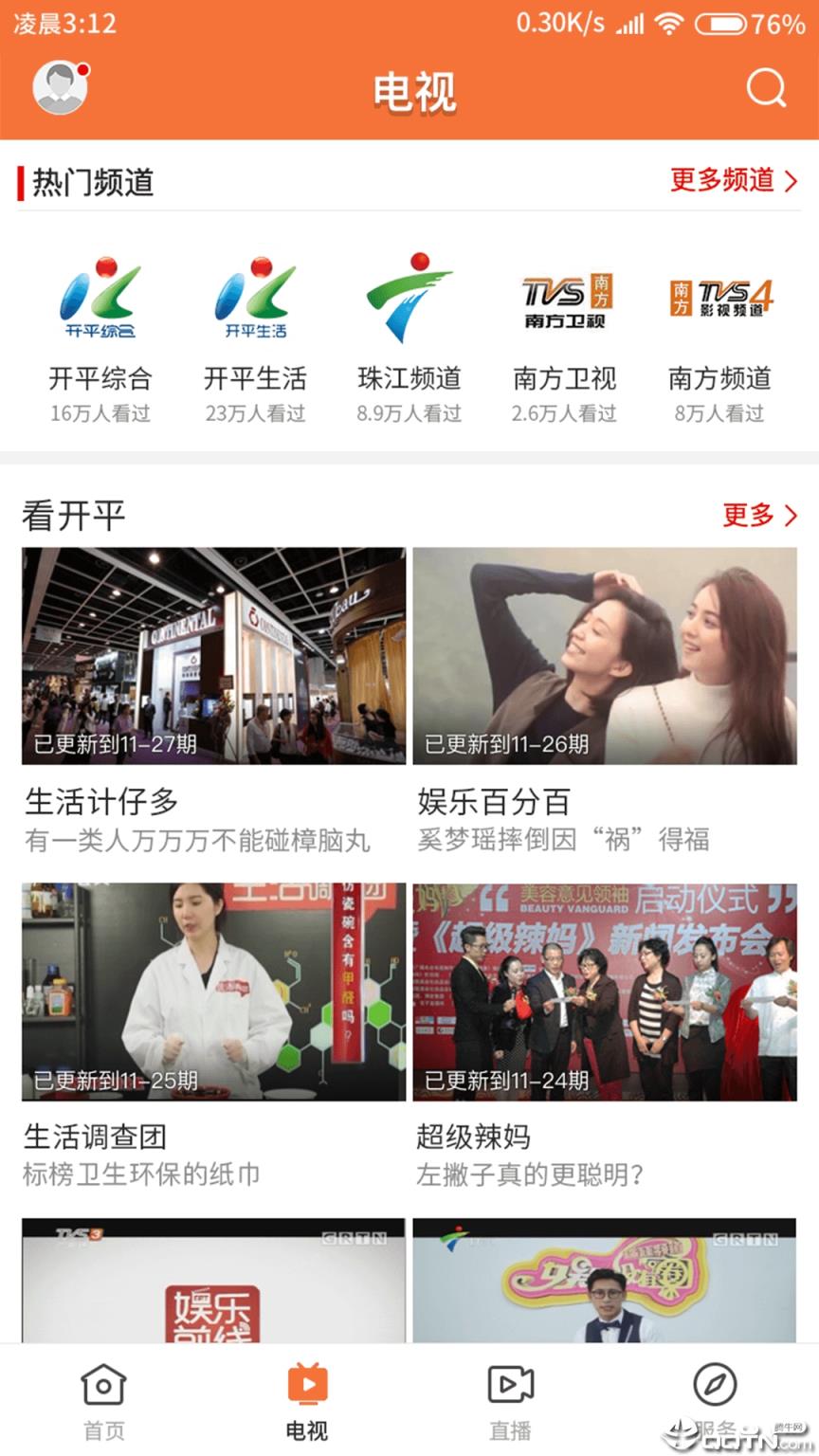Tap the Wi-Fi status indicator

[x=669, y=25]
